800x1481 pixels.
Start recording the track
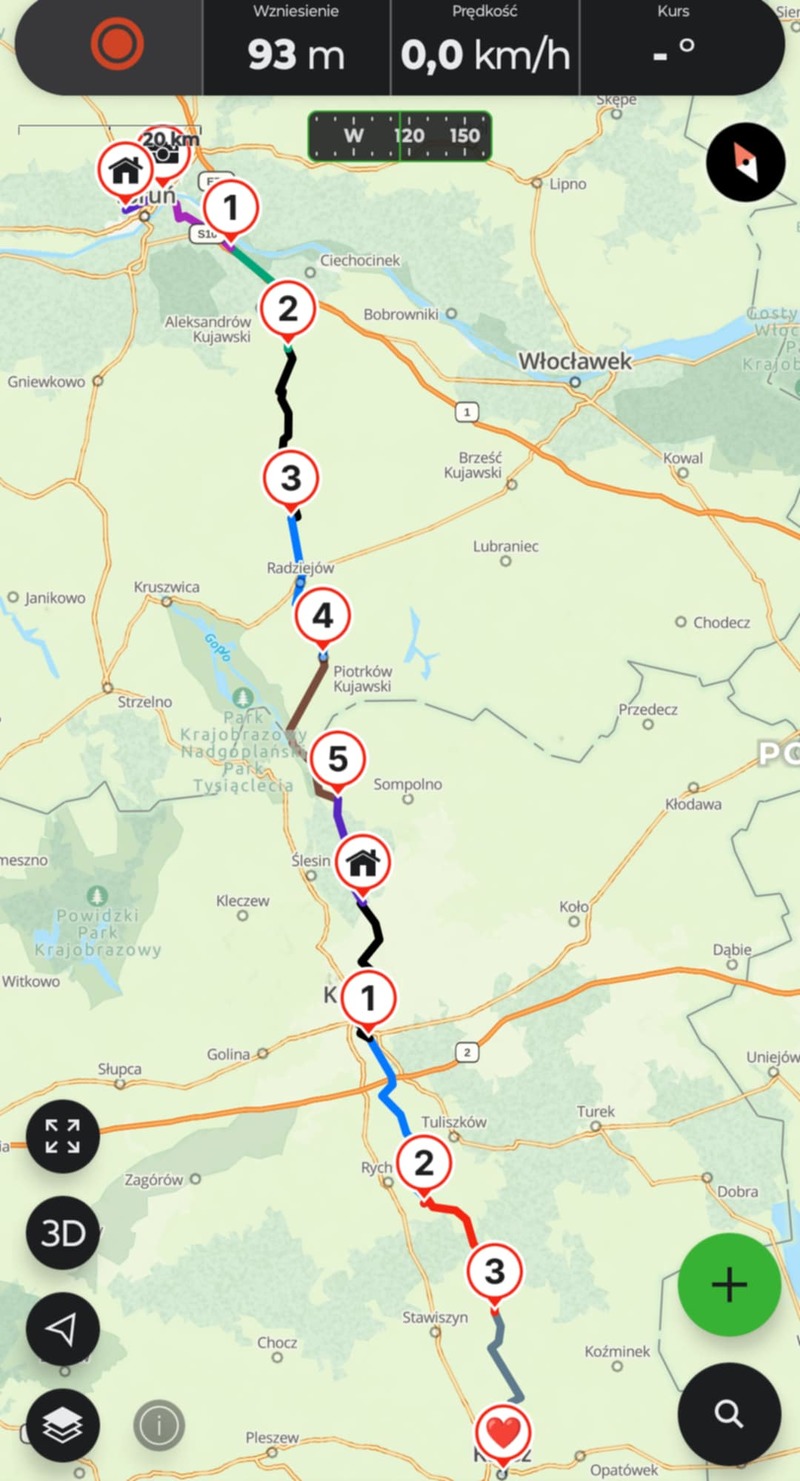tap(117, 45)
